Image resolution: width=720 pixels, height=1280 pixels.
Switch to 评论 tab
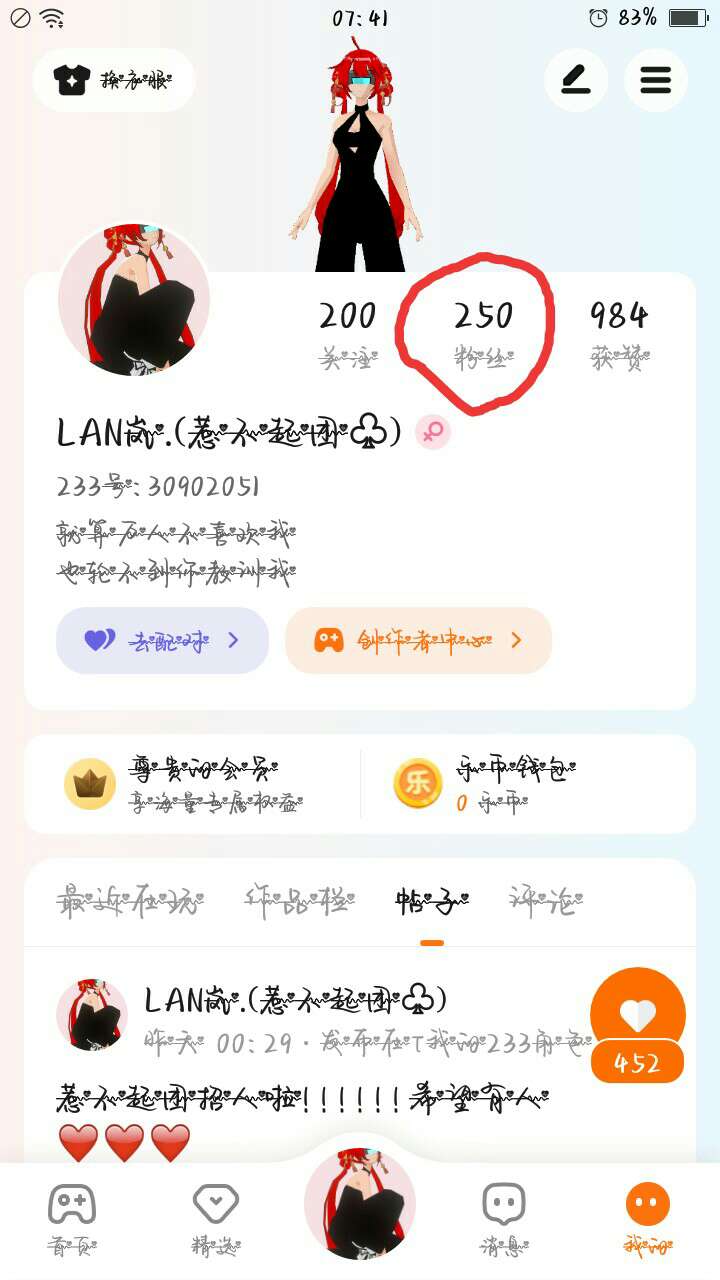tap(545, 902)
